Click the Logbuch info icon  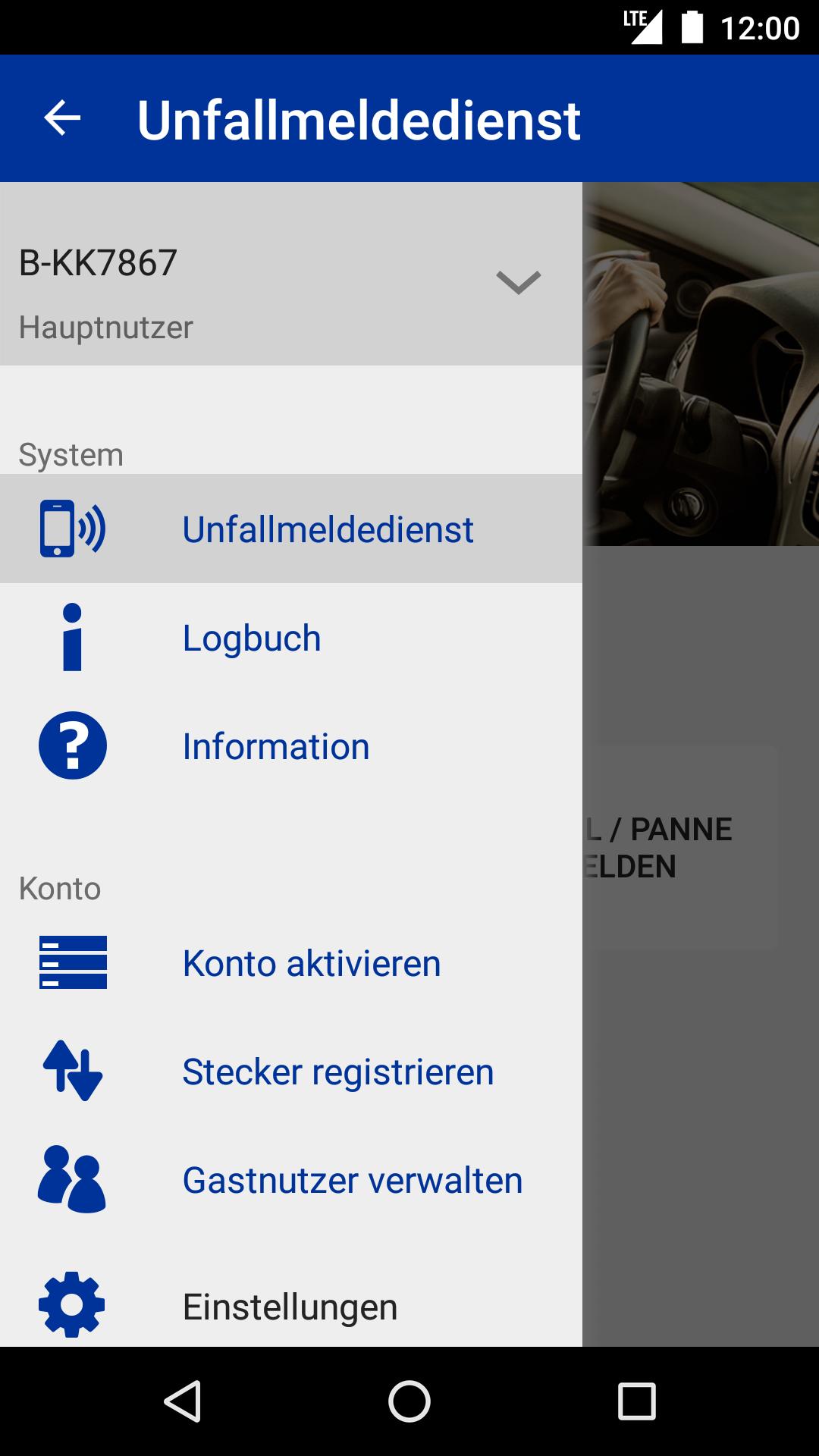click(71, 637)
